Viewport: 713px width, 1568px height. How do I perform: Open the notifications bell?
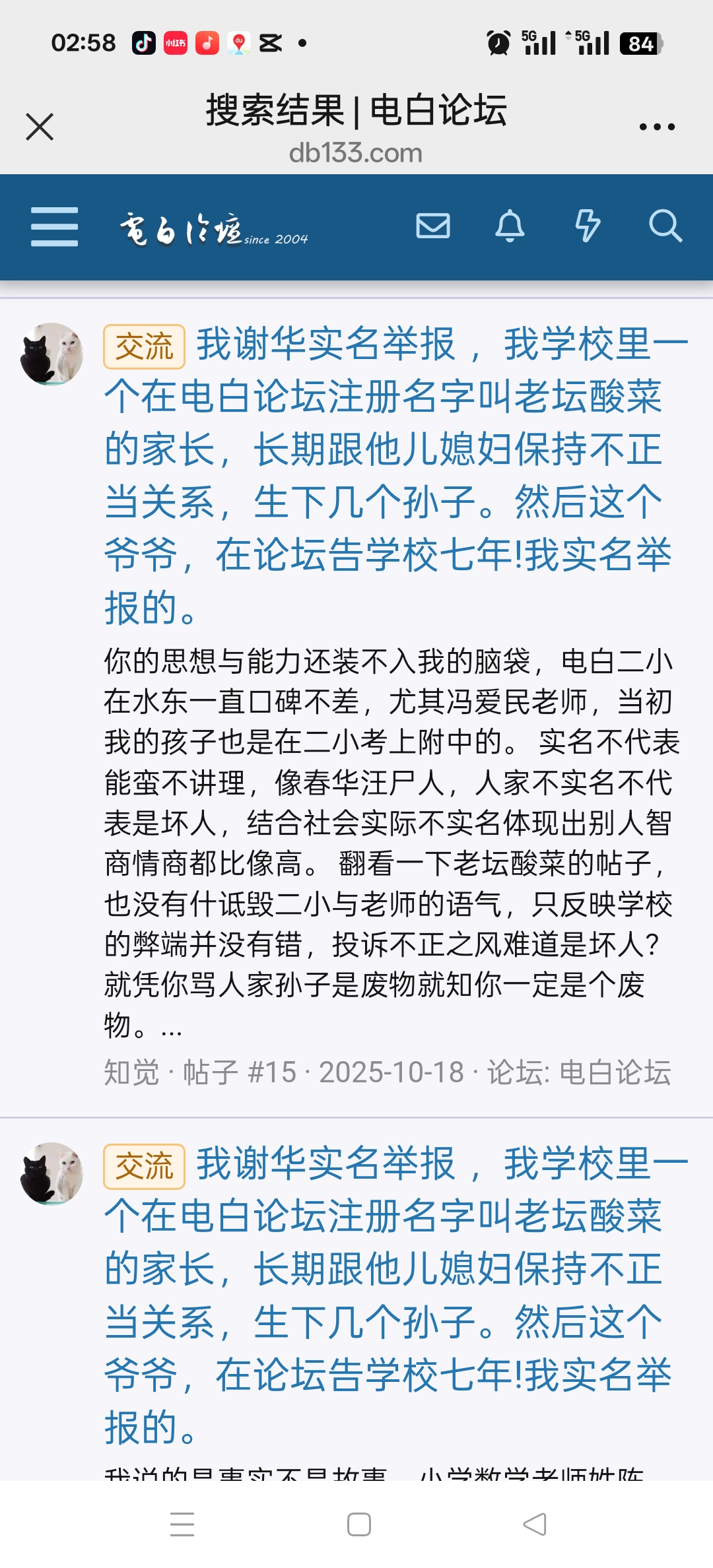click(x=510, y=226)
